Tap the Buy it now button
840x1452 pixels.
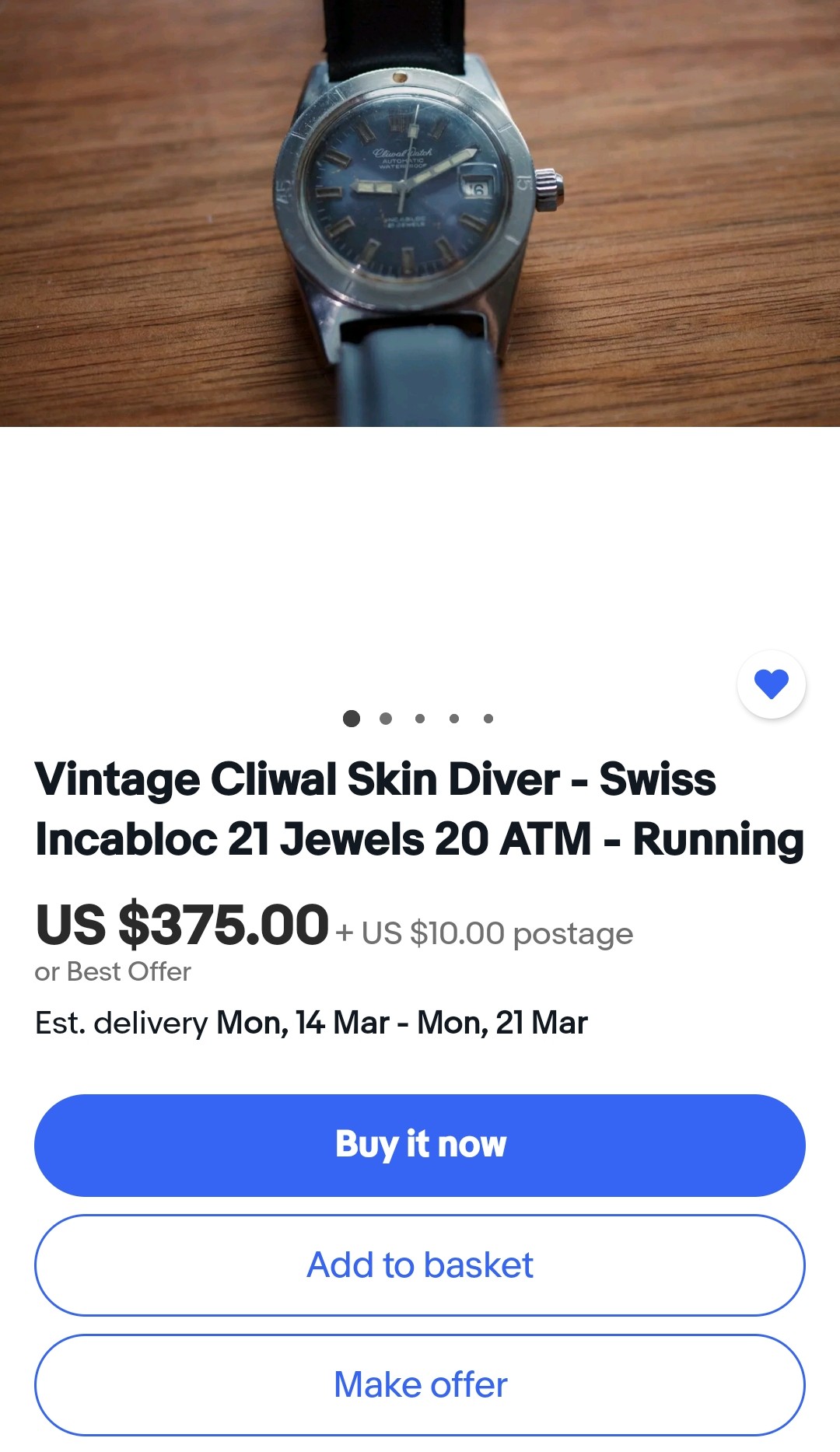[420, 1145]
